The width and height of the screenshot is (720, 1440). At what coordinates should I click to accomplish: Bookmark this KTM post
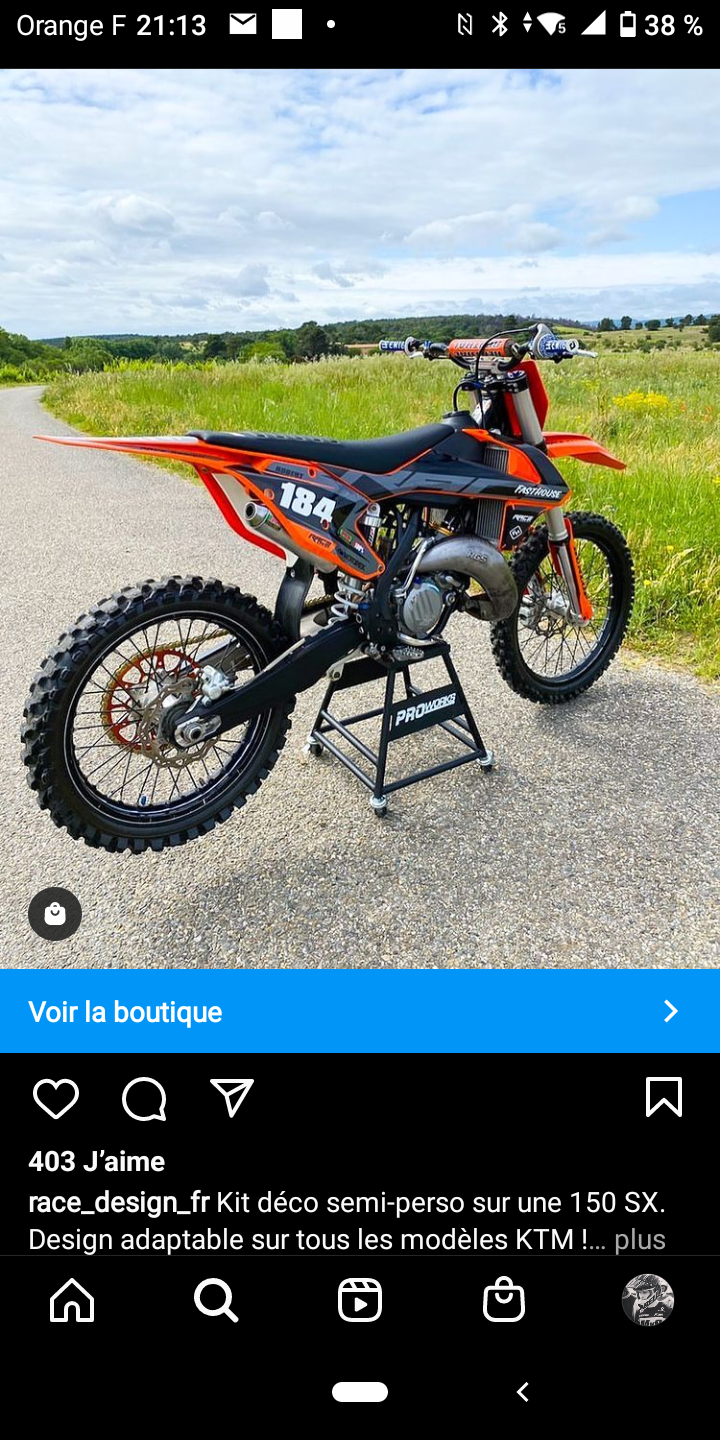click(x=664, y=1098)
